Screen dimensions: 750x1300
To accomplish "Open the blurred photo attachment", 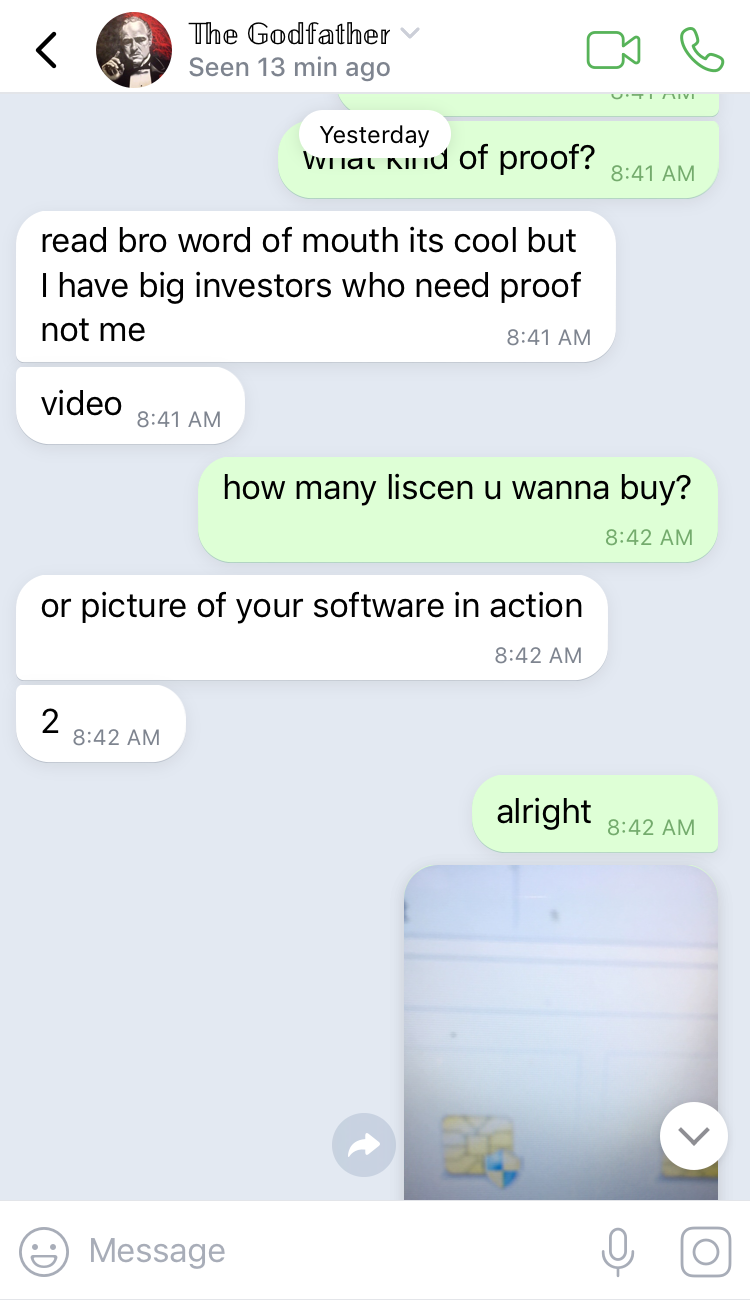I will (561, 1032).
